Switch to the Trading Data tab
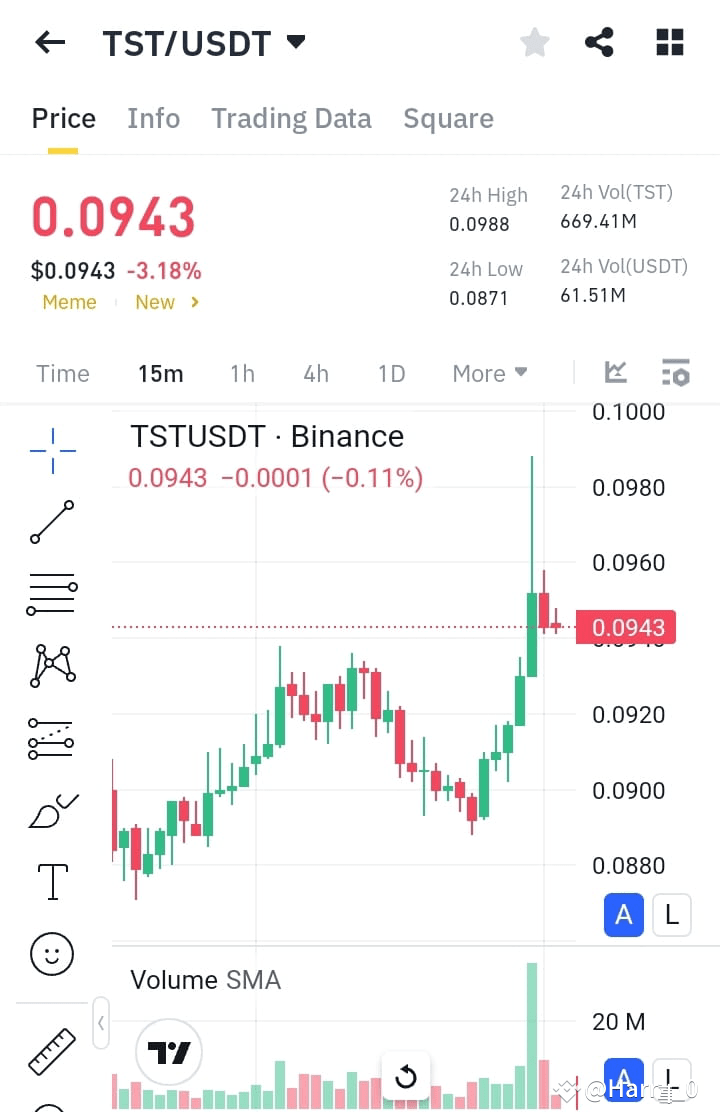This screenshot has width=720, height=1112. [x=291, y=118]
